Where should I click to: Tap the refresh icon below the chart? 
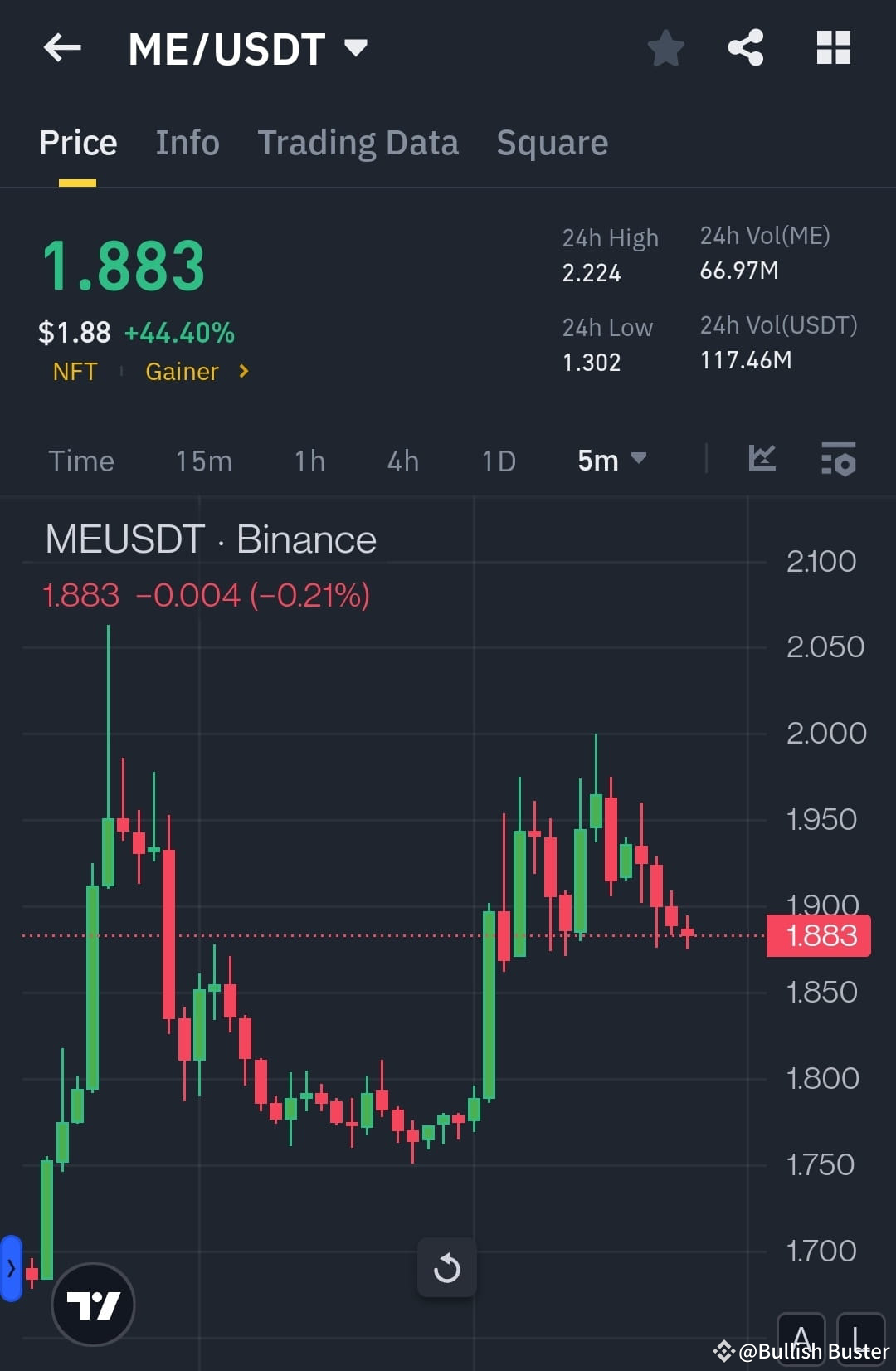pos(447,1267)
